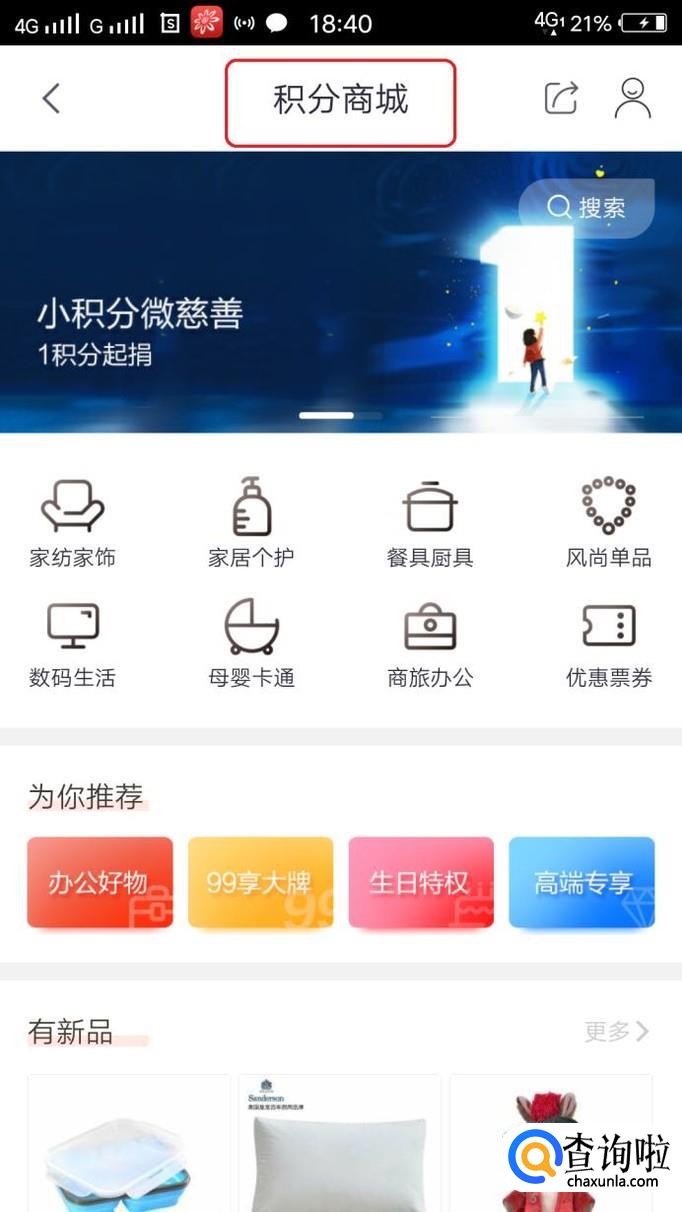682x1212 pixels.
Task: Browse the 母婴卡通 category
Action: [251, 645]
